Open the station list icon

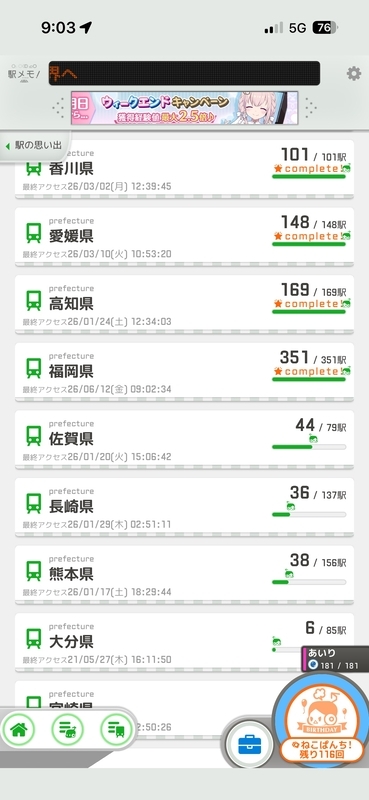[x=116, y=730]
